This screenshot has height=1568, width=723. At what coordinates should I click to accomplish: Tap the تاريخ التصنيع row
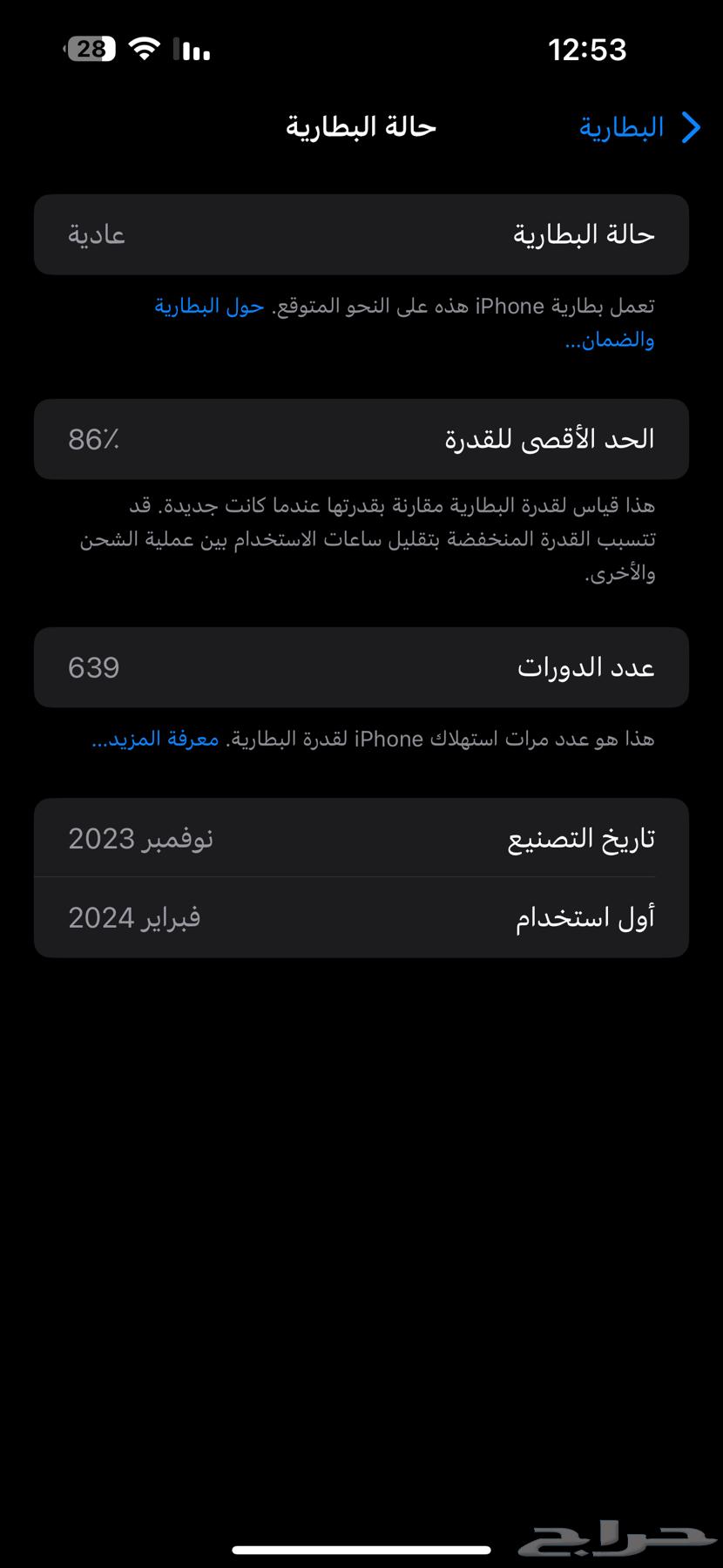tap(361, 837)
